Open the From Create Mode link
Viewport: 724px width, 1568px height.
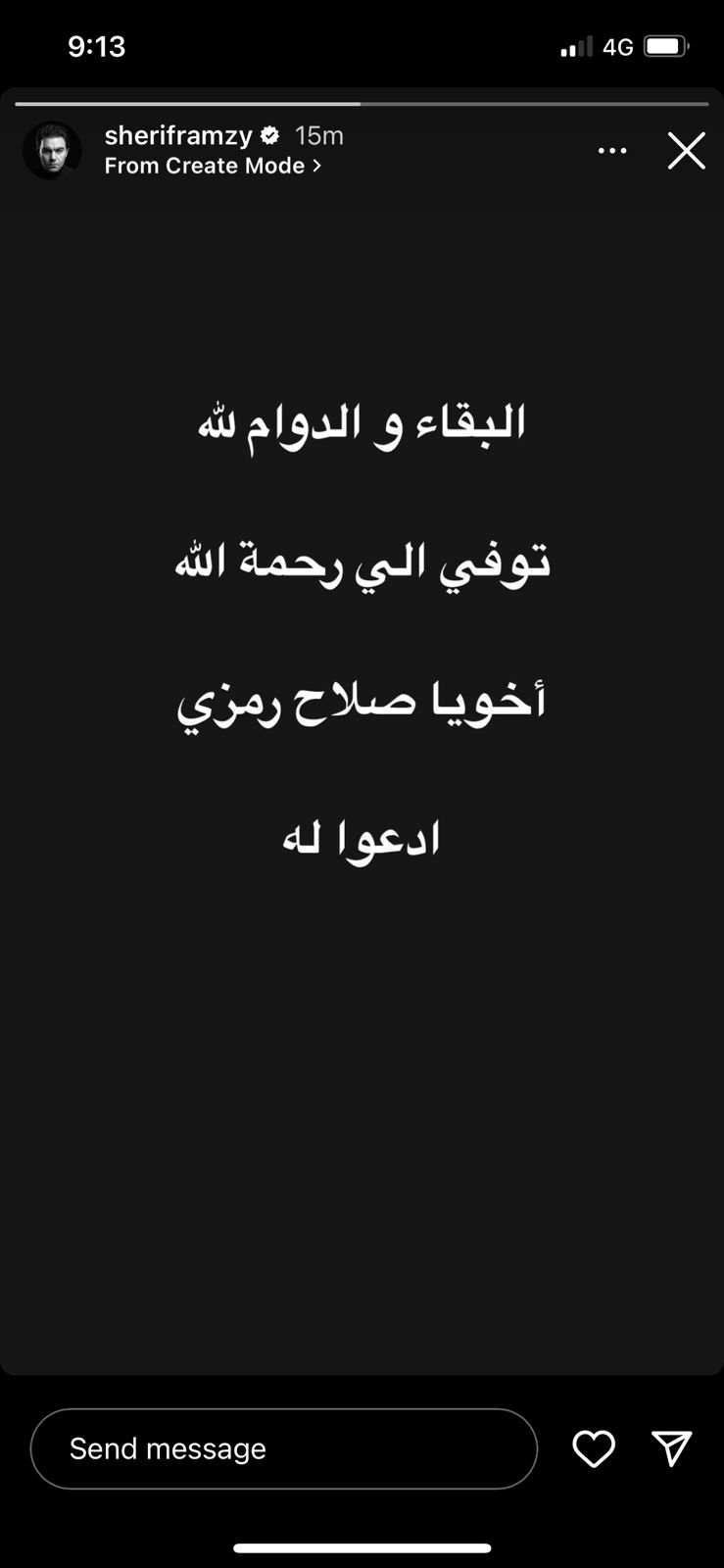[x=213, y=166]
